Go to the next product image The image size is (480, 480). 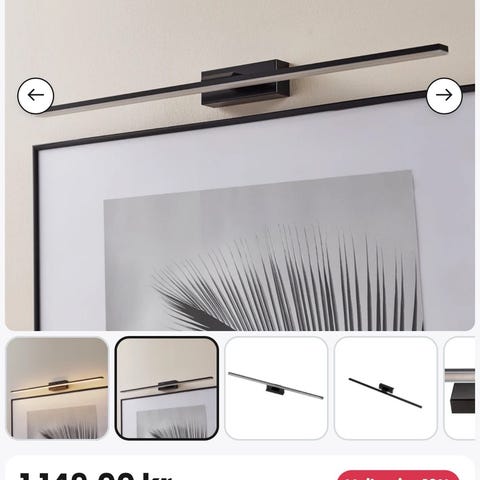coord(444,95)
